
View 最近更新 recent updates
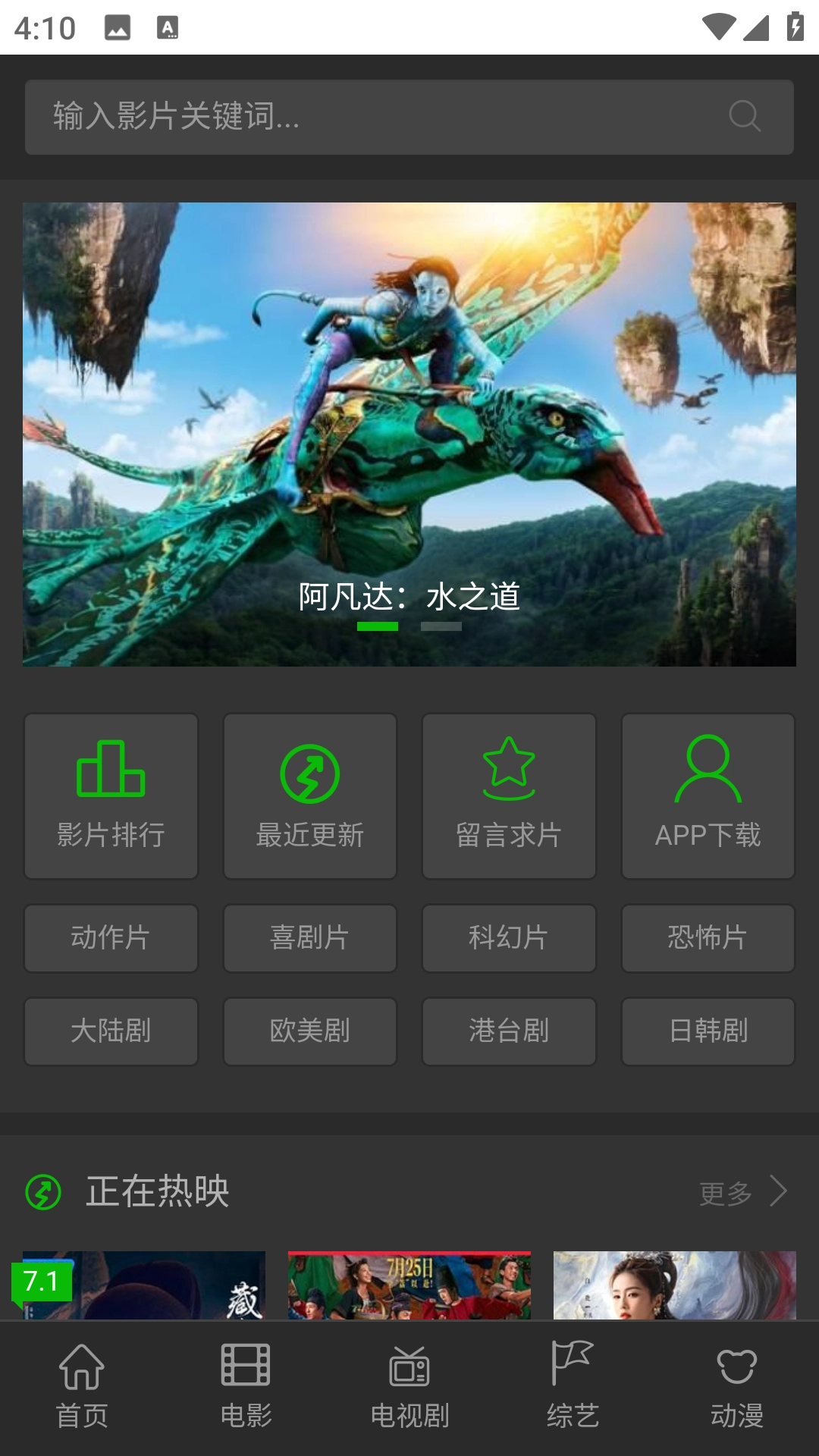310,795
